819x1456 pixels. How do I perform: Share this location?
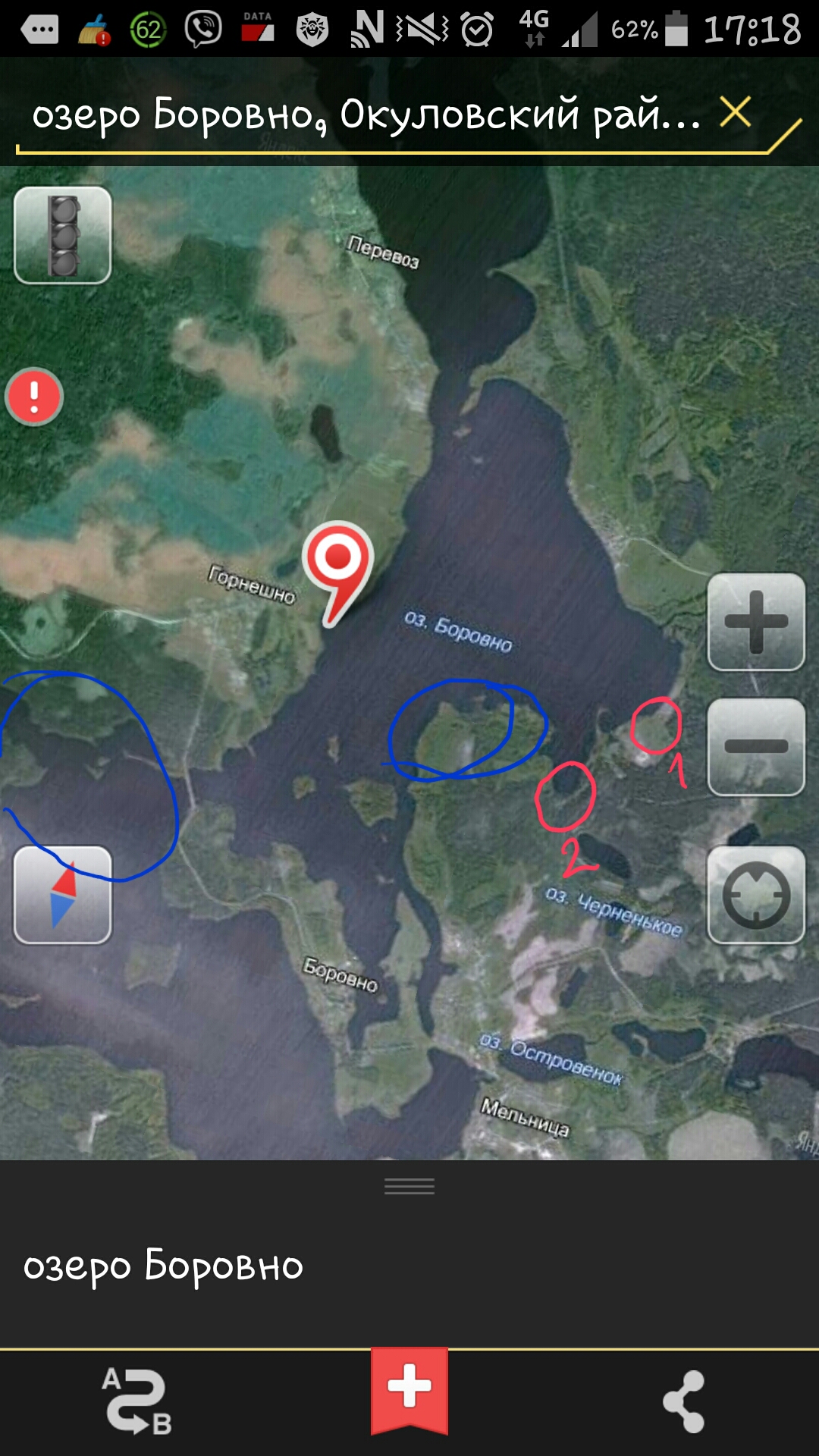coord(684,1401)
